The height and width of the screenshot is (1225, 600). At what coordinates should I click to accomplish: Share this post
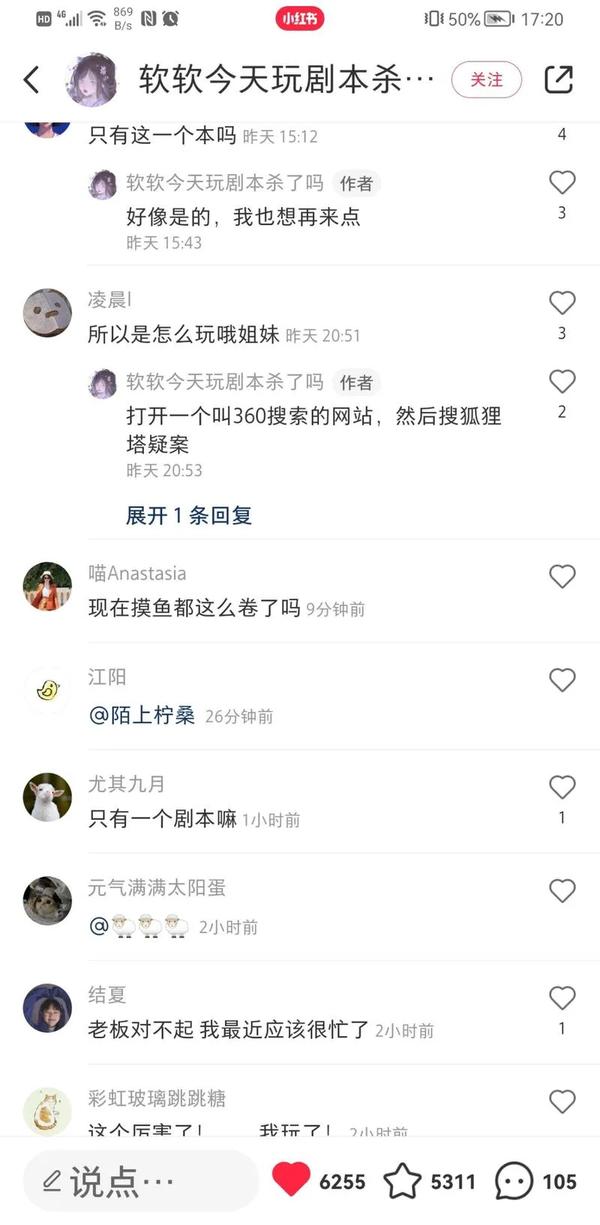click(x=559, y=80)
